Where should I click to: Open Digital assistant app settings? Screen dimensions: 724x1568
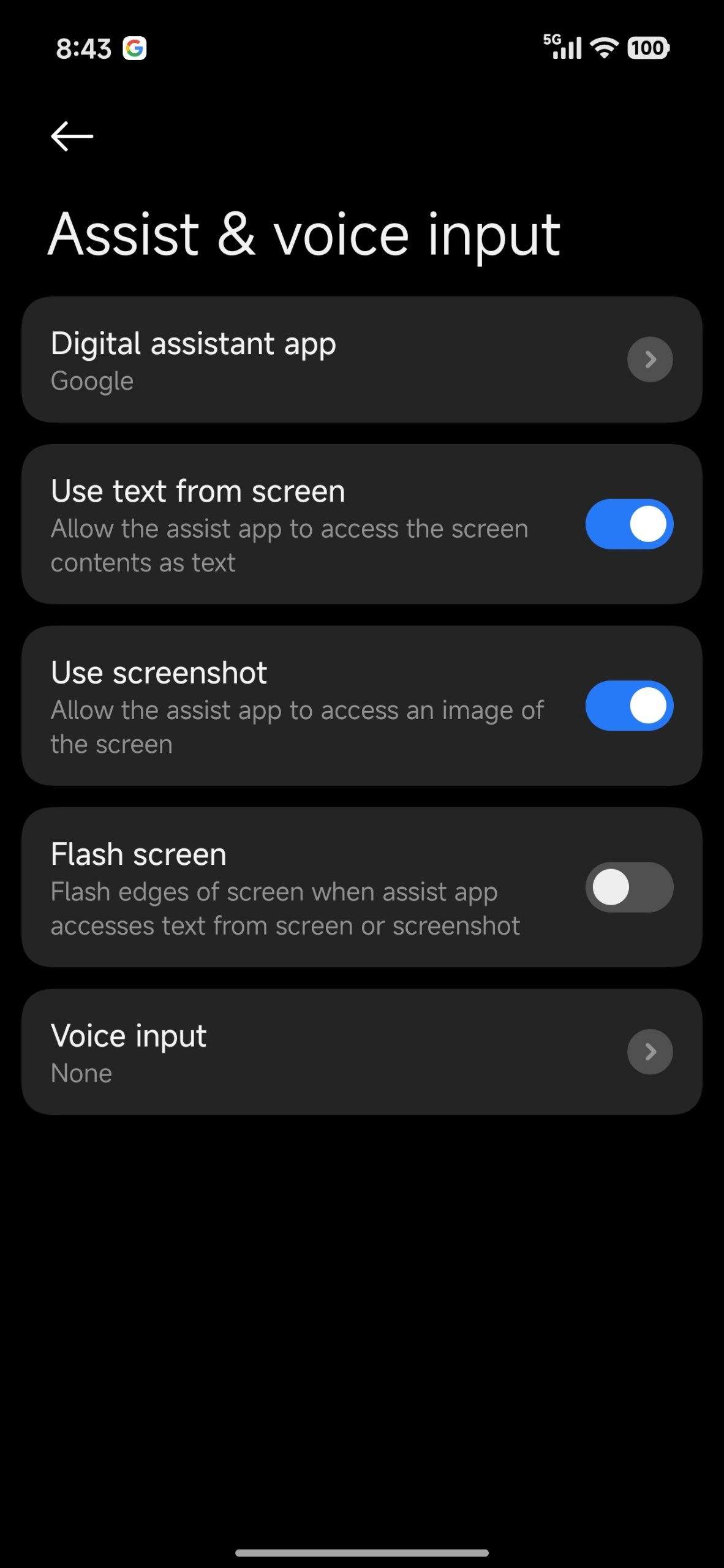361,360
